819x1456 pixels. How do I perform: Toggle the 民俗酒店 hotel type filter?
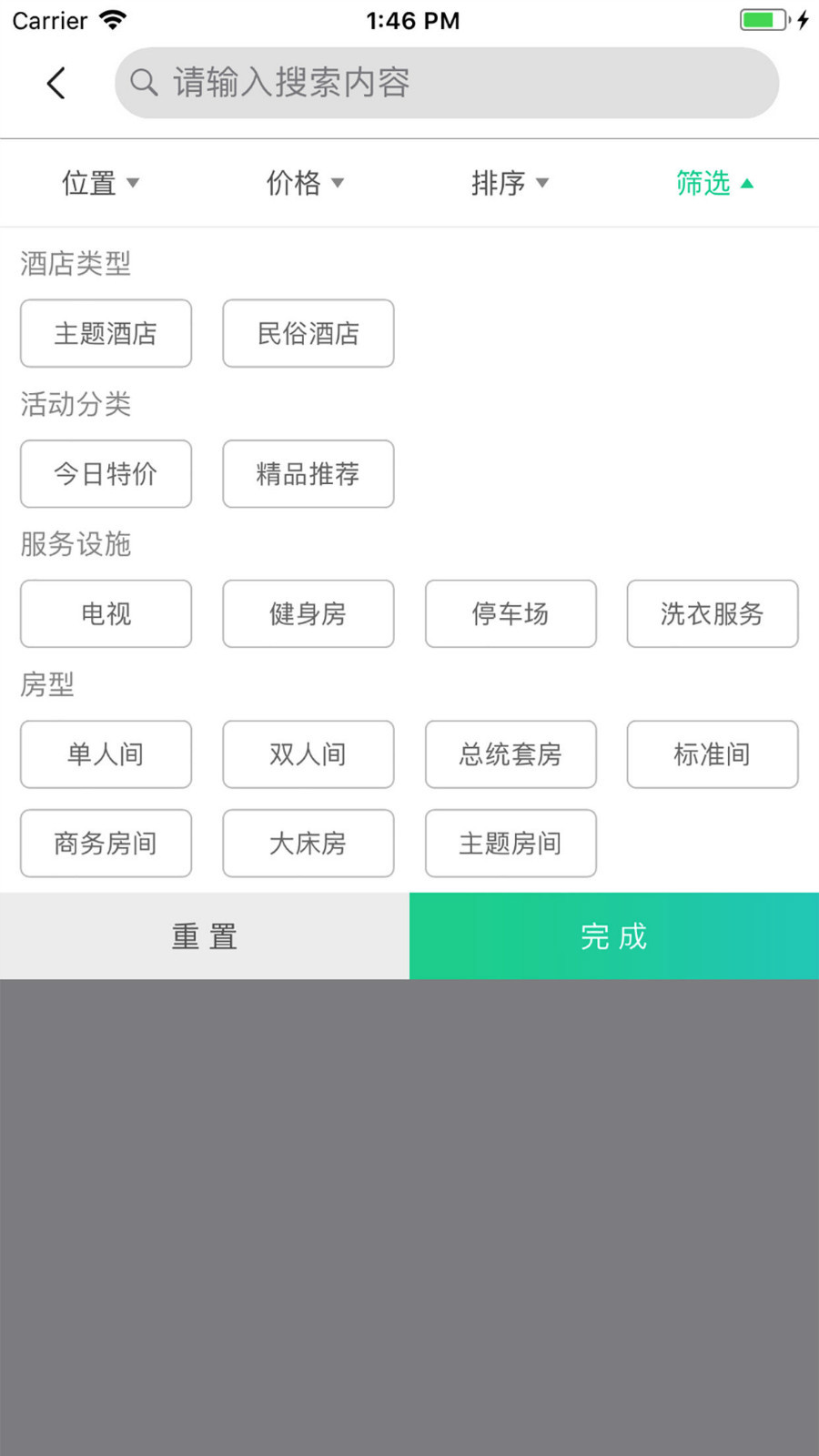[x=308, y=333]
